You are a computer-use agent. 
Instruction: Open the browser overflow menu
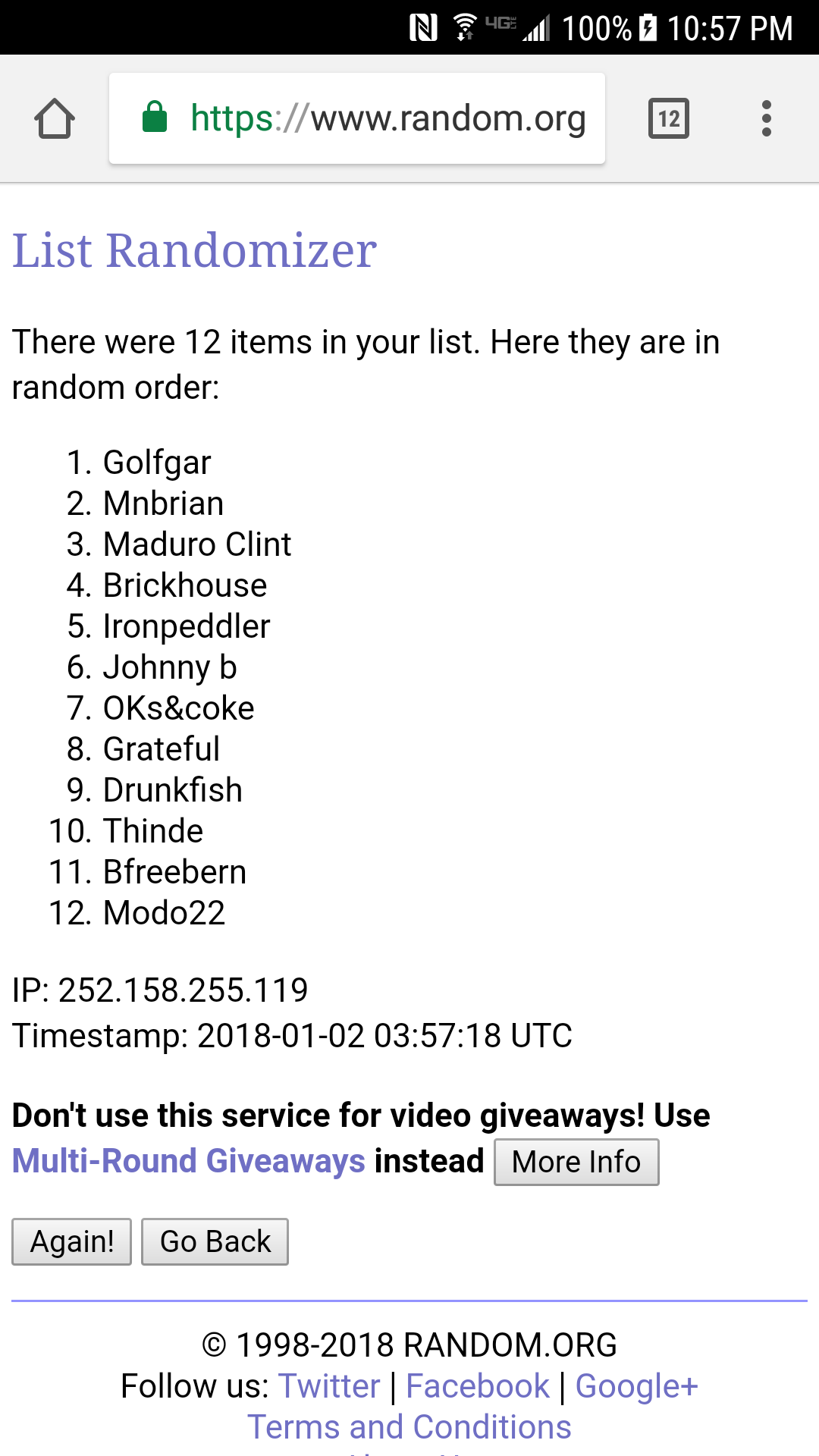(766, 119)
